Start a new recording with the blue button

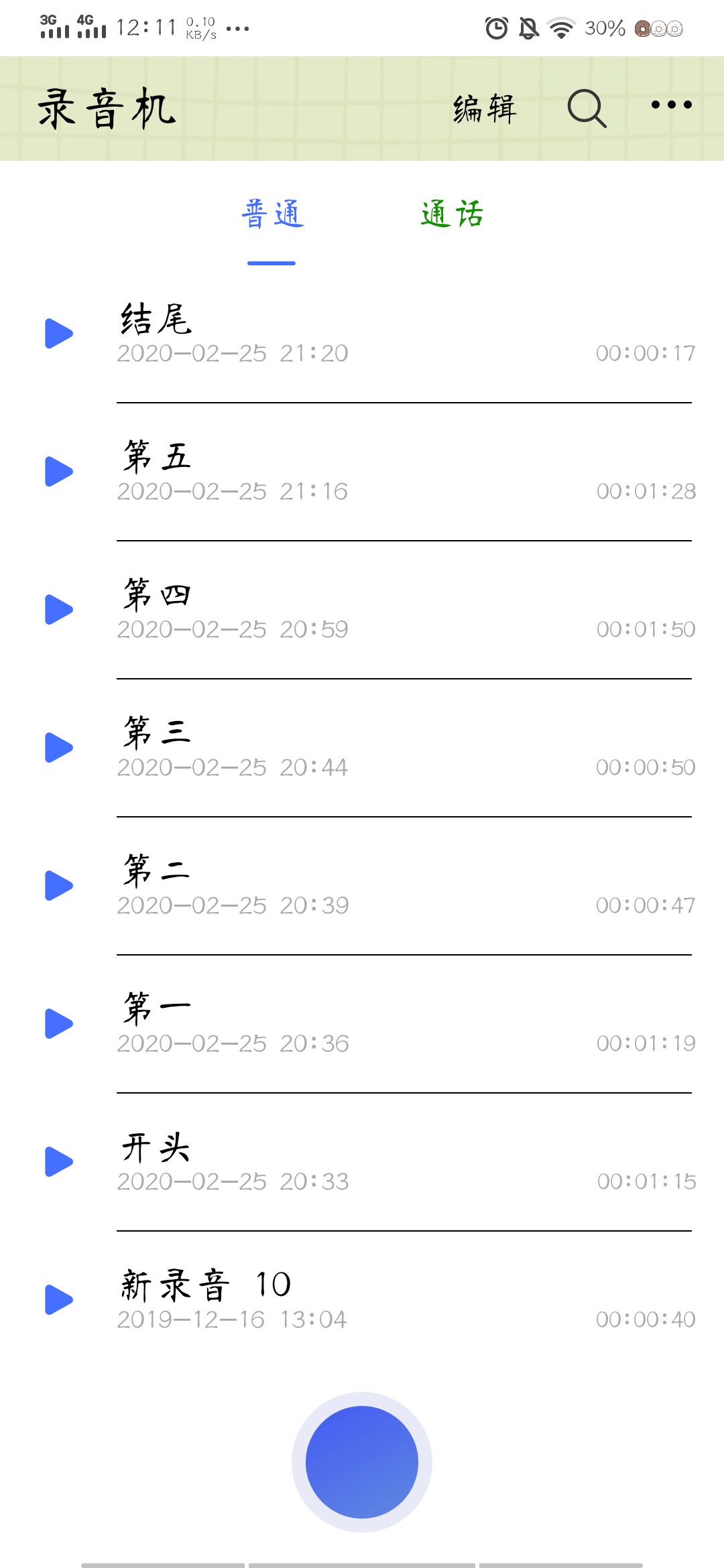pyautogui.click(x=362, y=1462)
